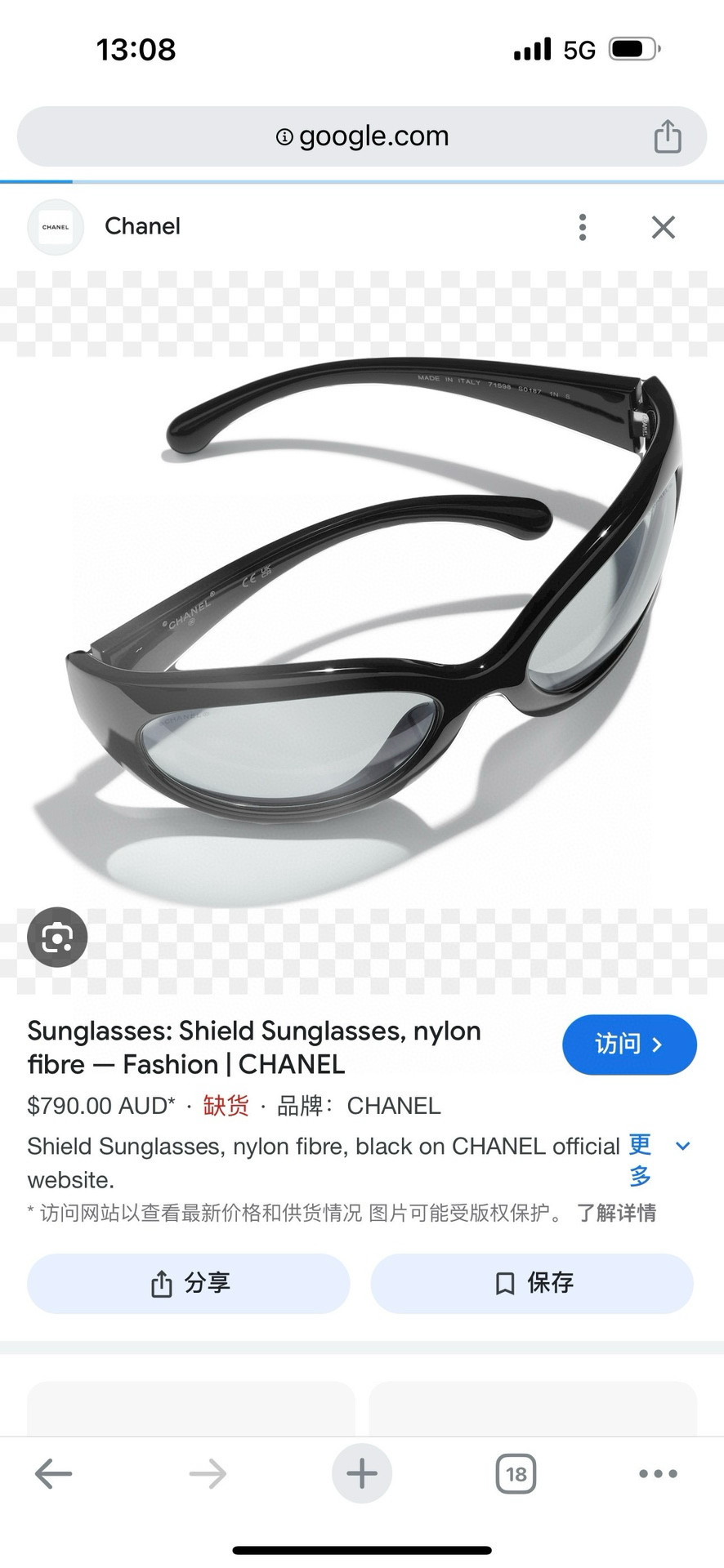Open a new tab with the plus button
Image resolution: width=724 pixels, height=1568 pixels.
361,1473
